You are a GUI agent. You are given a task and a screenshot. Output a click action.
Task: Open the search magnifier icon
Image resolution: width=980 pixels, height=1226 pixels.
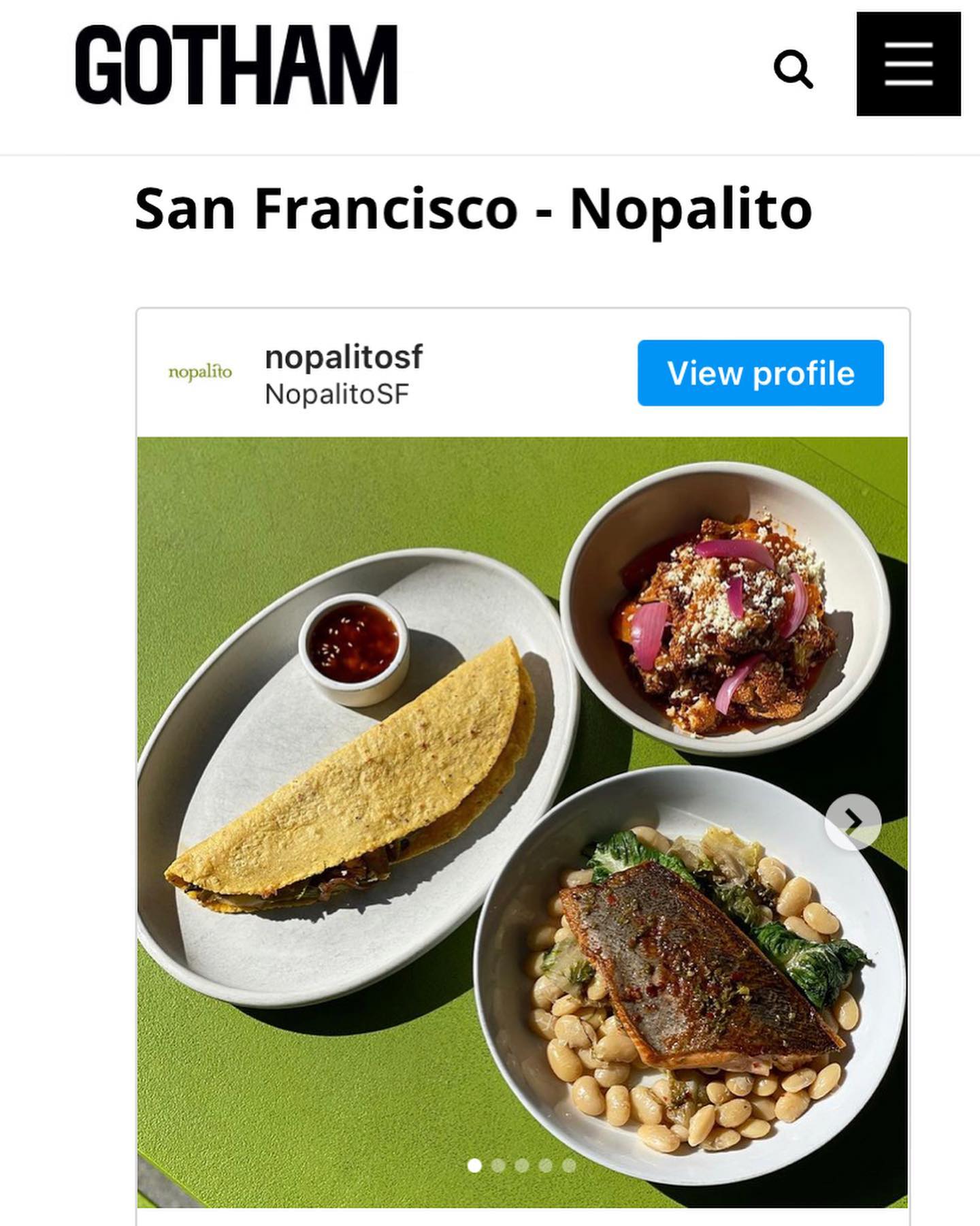[x=794, y=69]
